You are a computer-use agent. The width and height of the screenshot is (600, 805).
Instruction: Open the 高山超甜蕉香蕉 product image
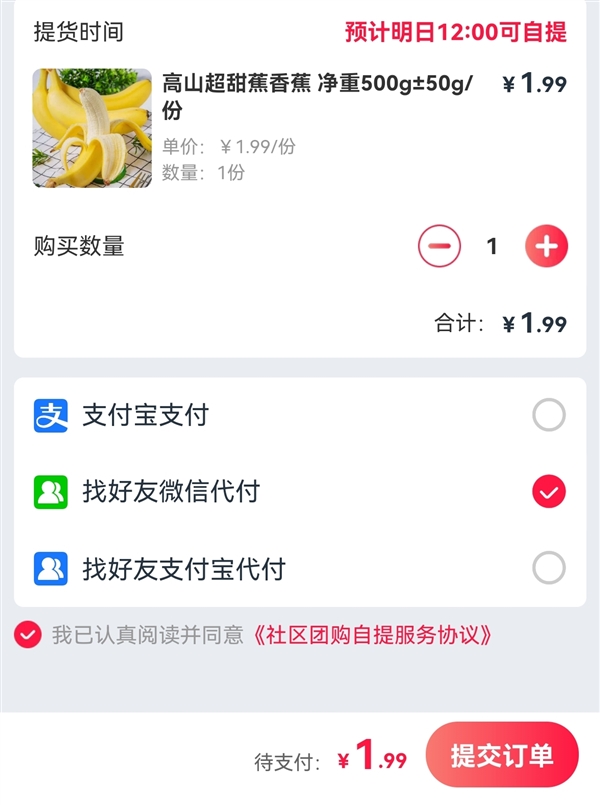click(x=92, y=128)
